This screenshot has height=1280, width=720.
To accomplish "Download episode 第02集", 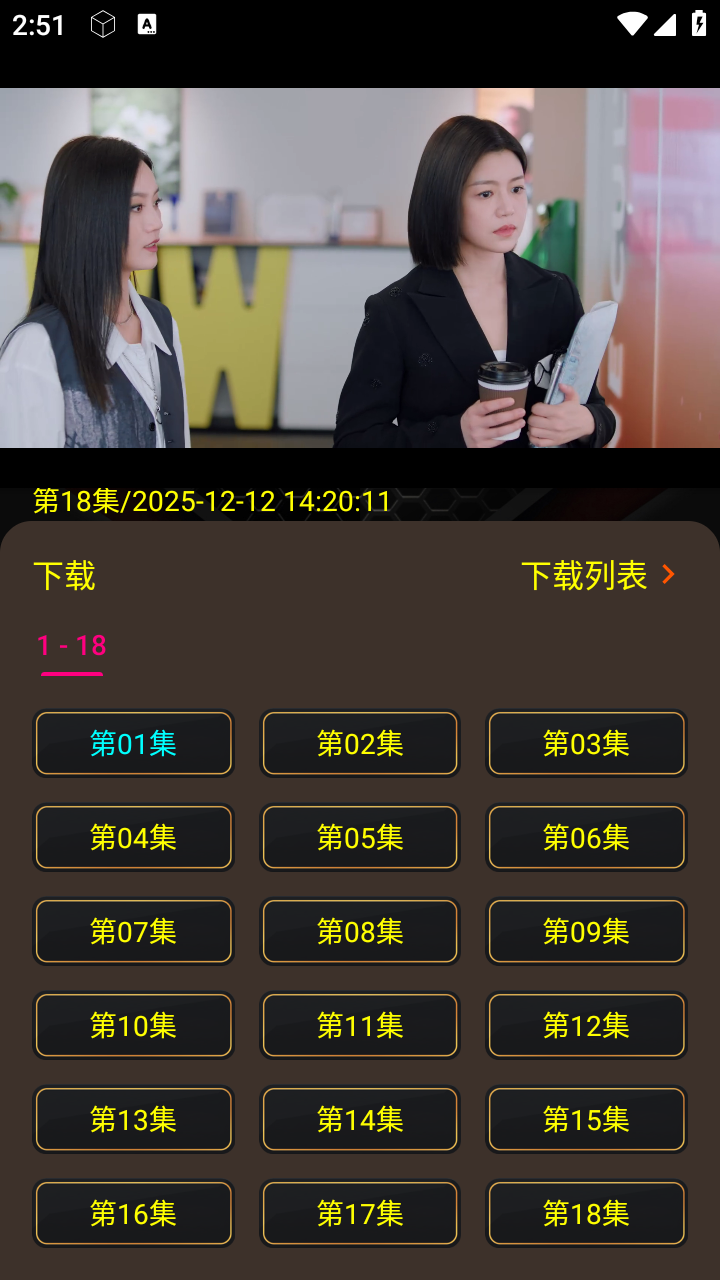I will point(360,743).
